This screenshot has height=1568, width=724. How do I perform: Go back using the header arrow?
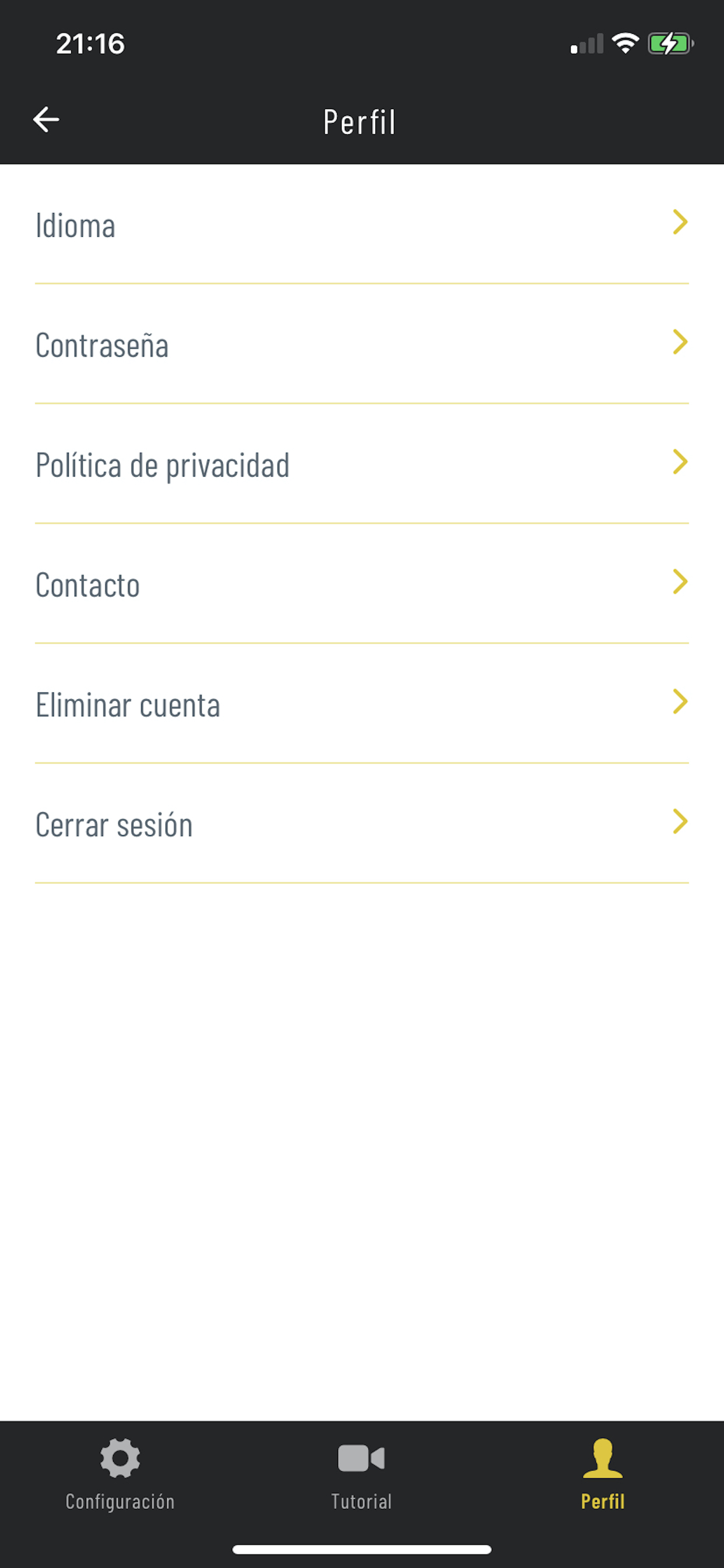click(46, 120)
